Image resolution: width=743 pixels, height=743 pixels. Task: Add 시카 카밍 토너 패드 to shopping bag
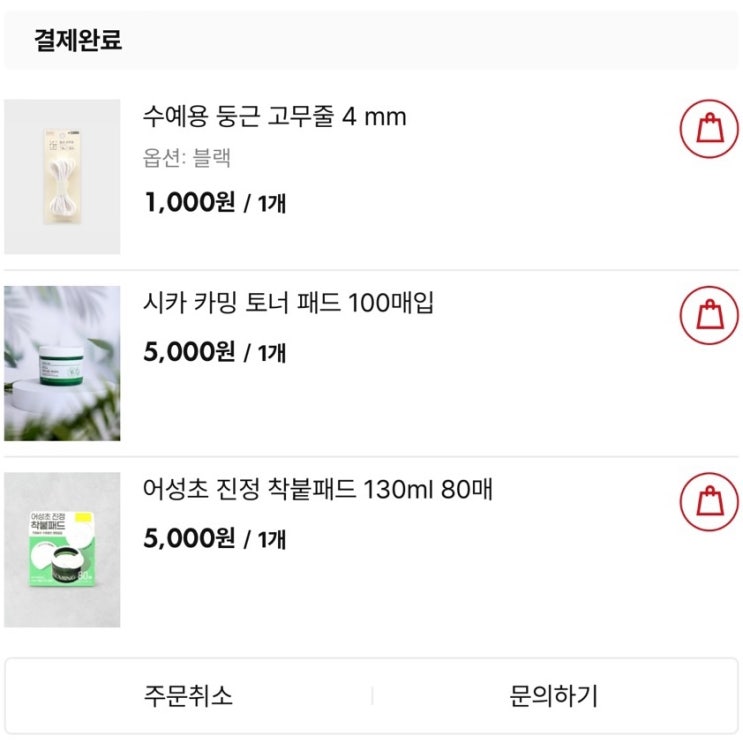708,315
